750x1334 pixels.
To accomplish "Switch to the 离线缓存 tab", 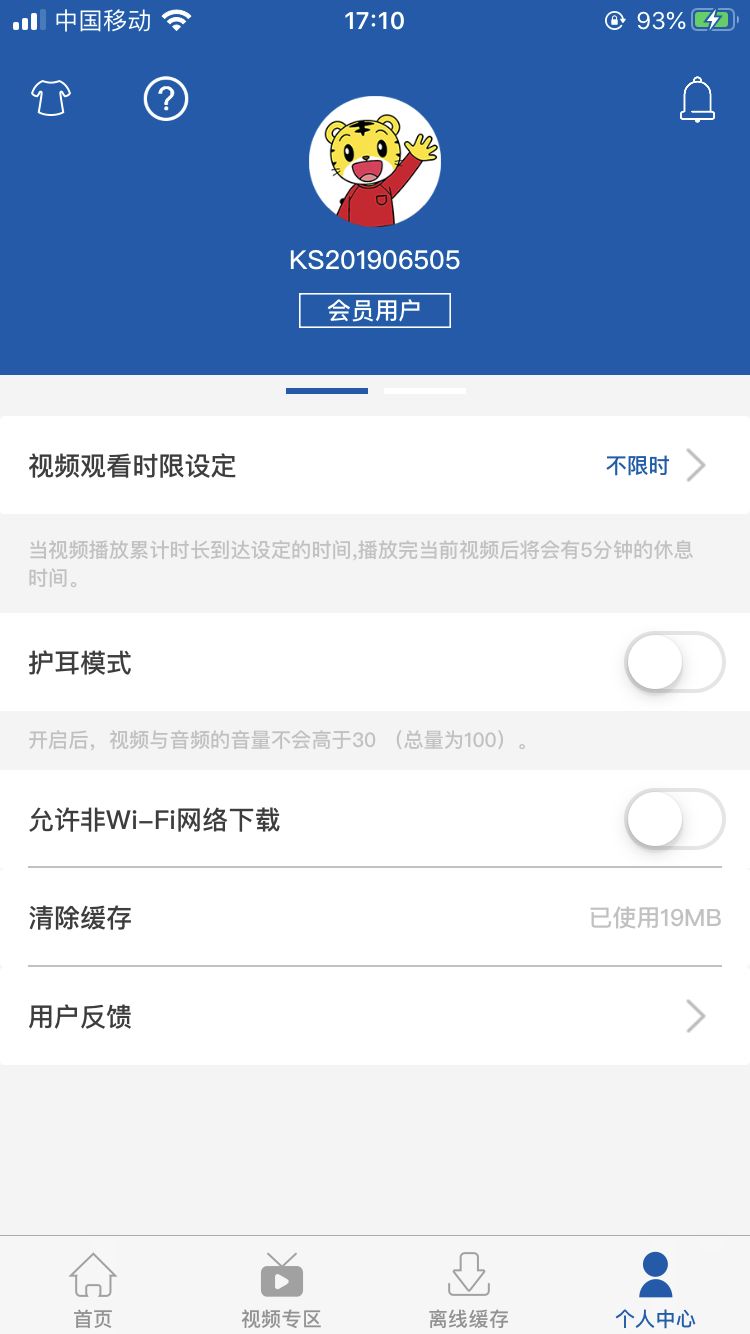I will click(467, 1290).
